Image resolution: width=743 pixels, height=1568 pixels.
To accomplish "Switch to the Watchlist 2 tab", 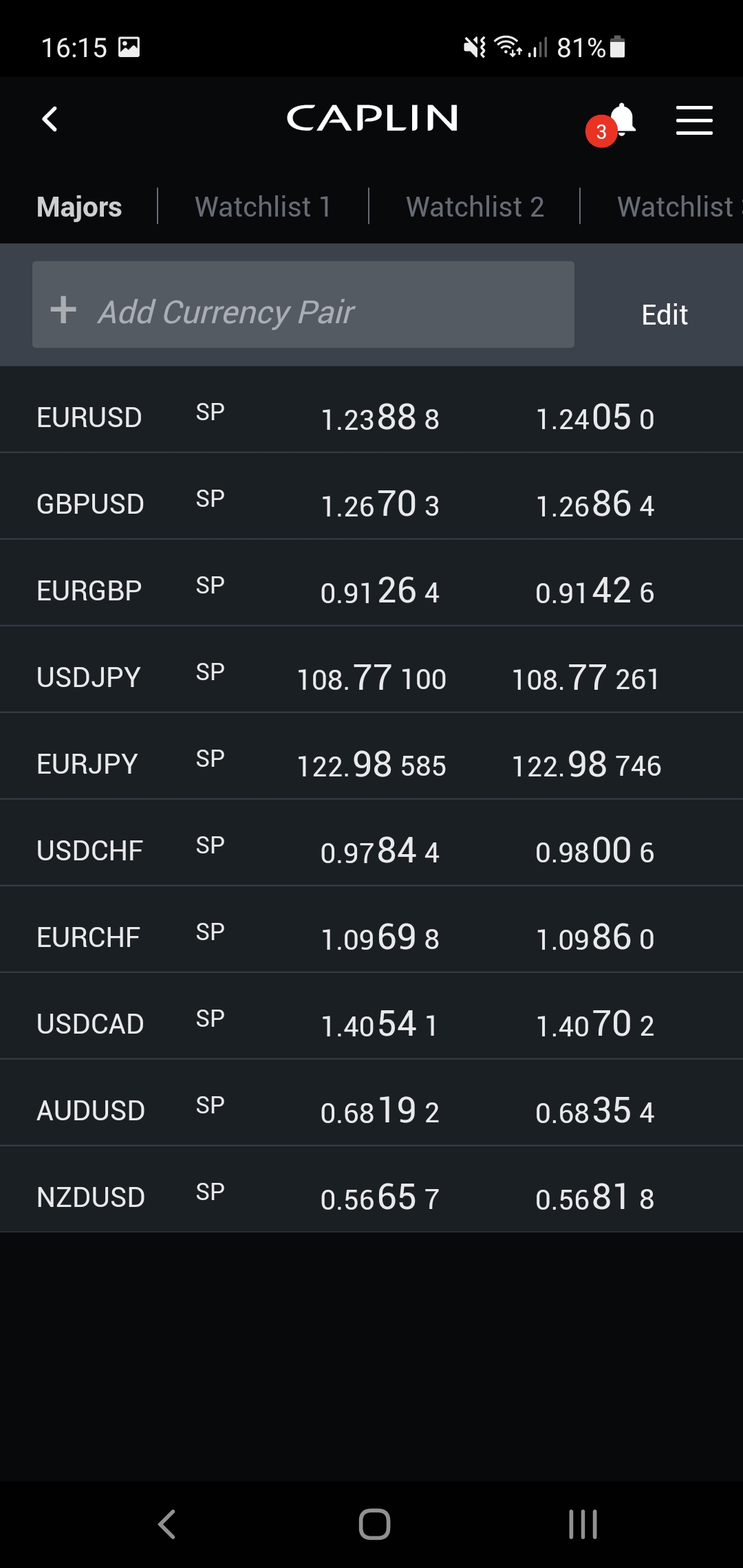I will 475,207.
